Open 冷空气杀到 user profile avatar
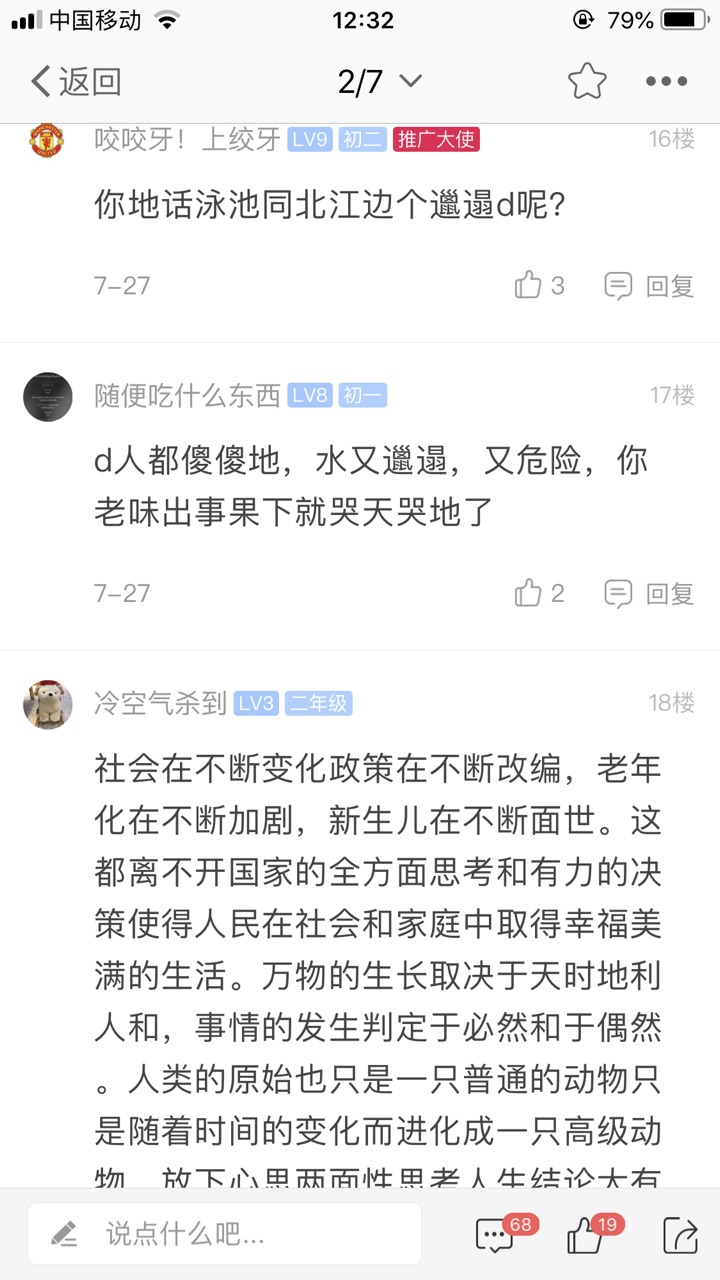Screen dimensions: 720x1280 click(x=47, y=704)
